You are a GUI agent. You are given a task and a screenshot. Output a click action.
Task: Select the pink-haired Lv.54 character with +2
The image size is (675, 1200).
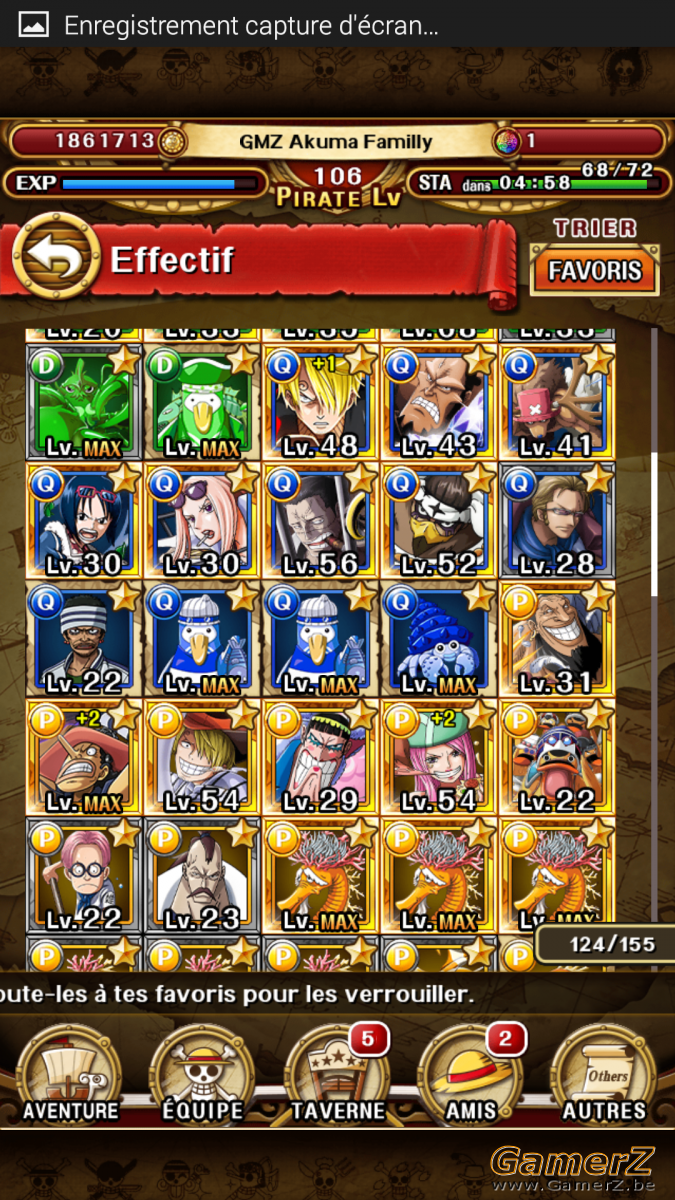click(438, 756)
